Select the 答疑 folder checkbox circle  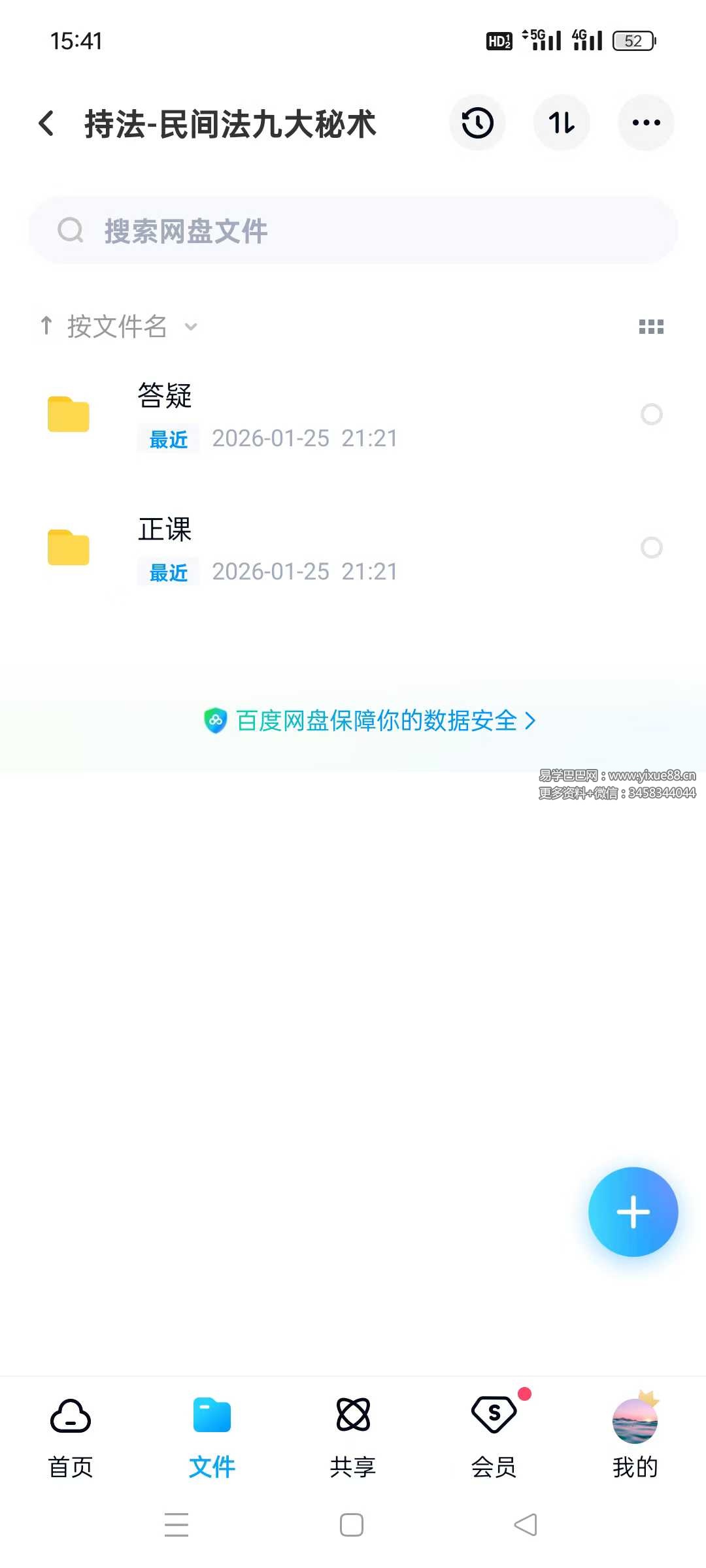651,414
